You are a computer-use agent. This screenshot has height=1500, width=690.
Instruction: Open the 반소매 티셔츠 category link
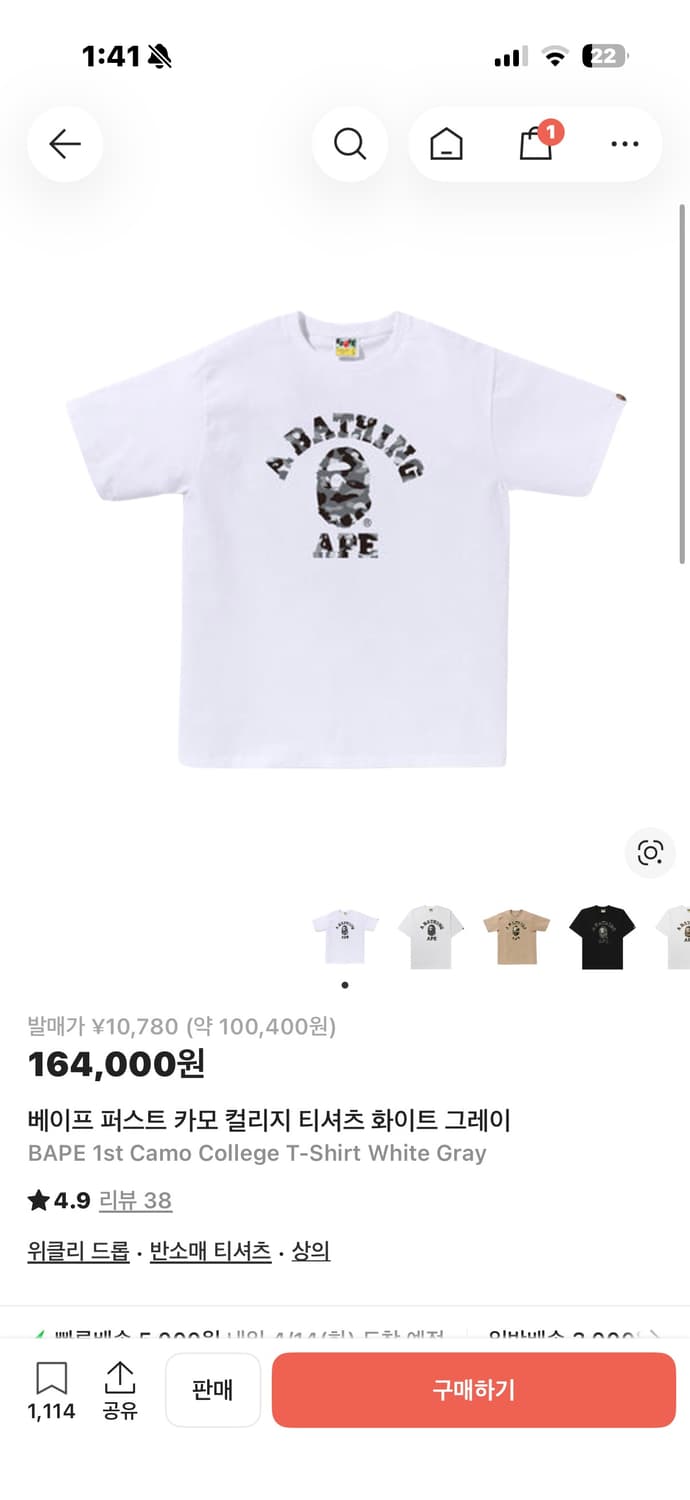(x=211, y=1251)
